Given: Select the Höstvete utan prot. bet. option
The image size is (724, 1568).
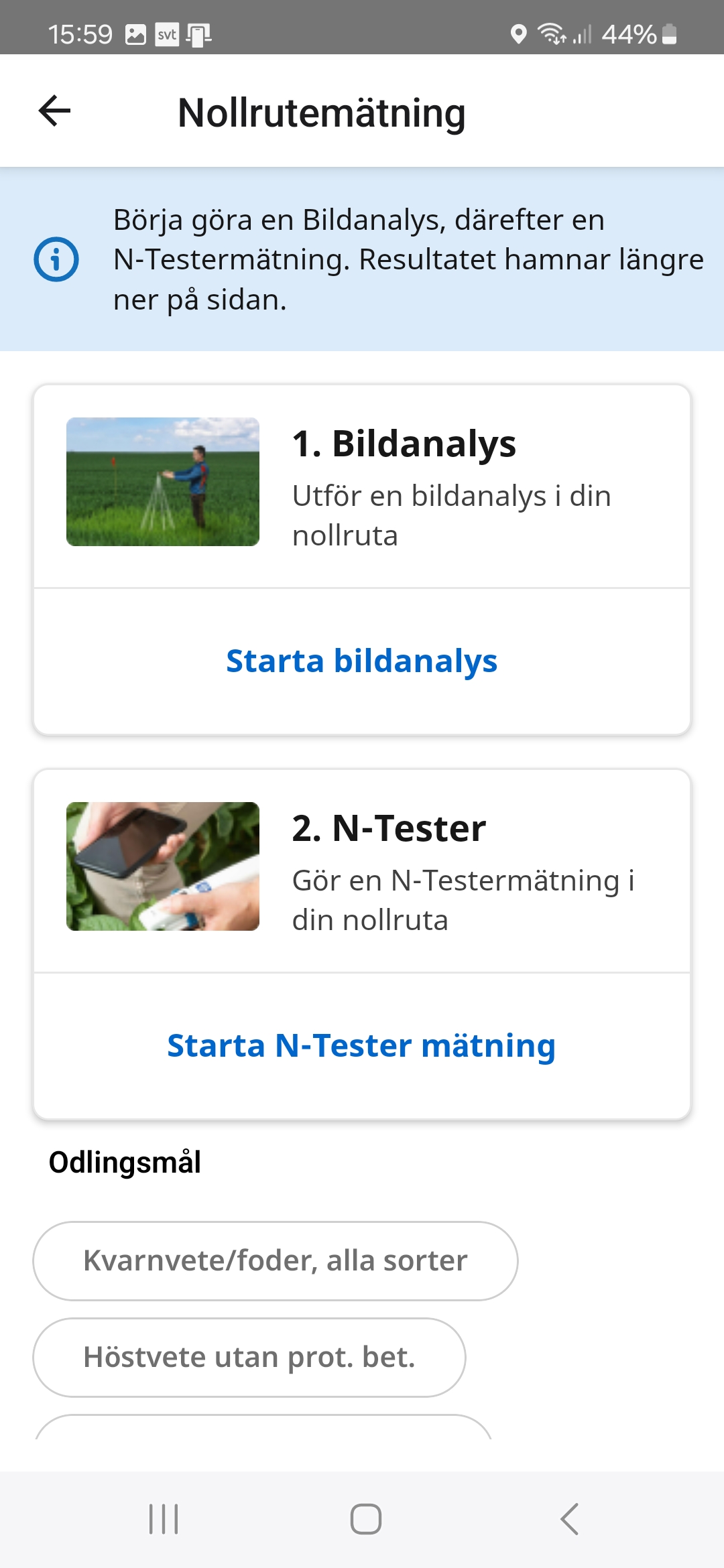Looking at the screenshot, I should [x=249, y=1356].
